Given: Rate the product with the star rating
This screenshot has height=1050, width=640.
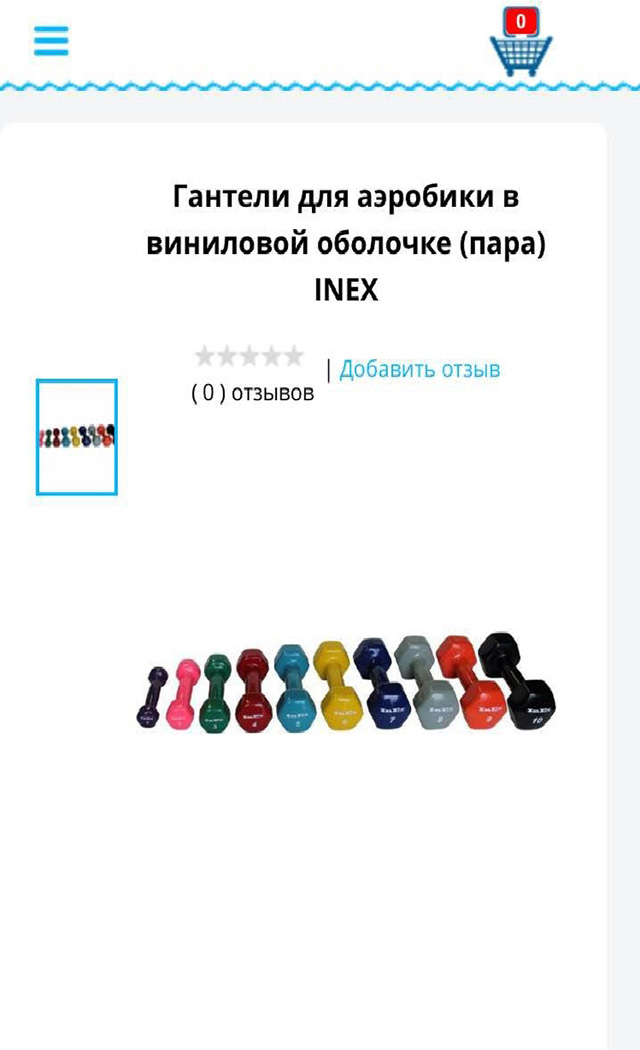Looking at the screenshot, I should coord(249,356).
